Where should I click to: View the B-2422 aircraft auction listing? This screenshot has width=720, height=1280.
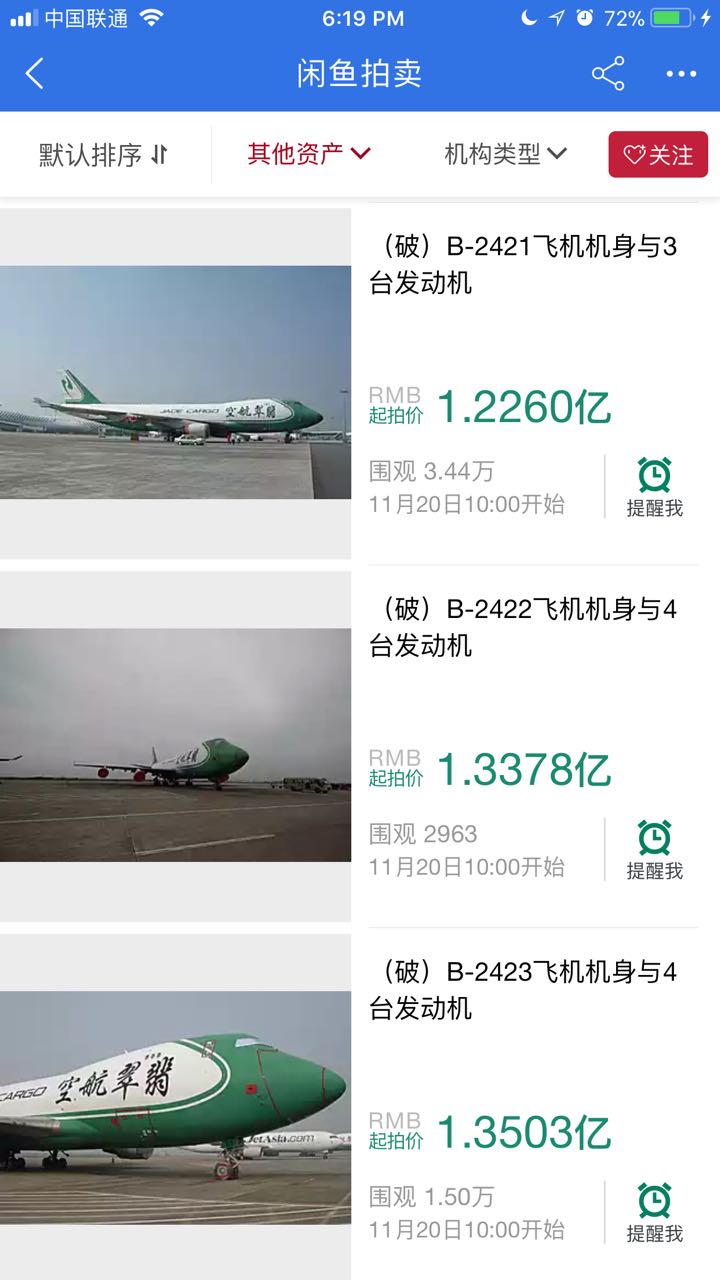coord(523,628)
